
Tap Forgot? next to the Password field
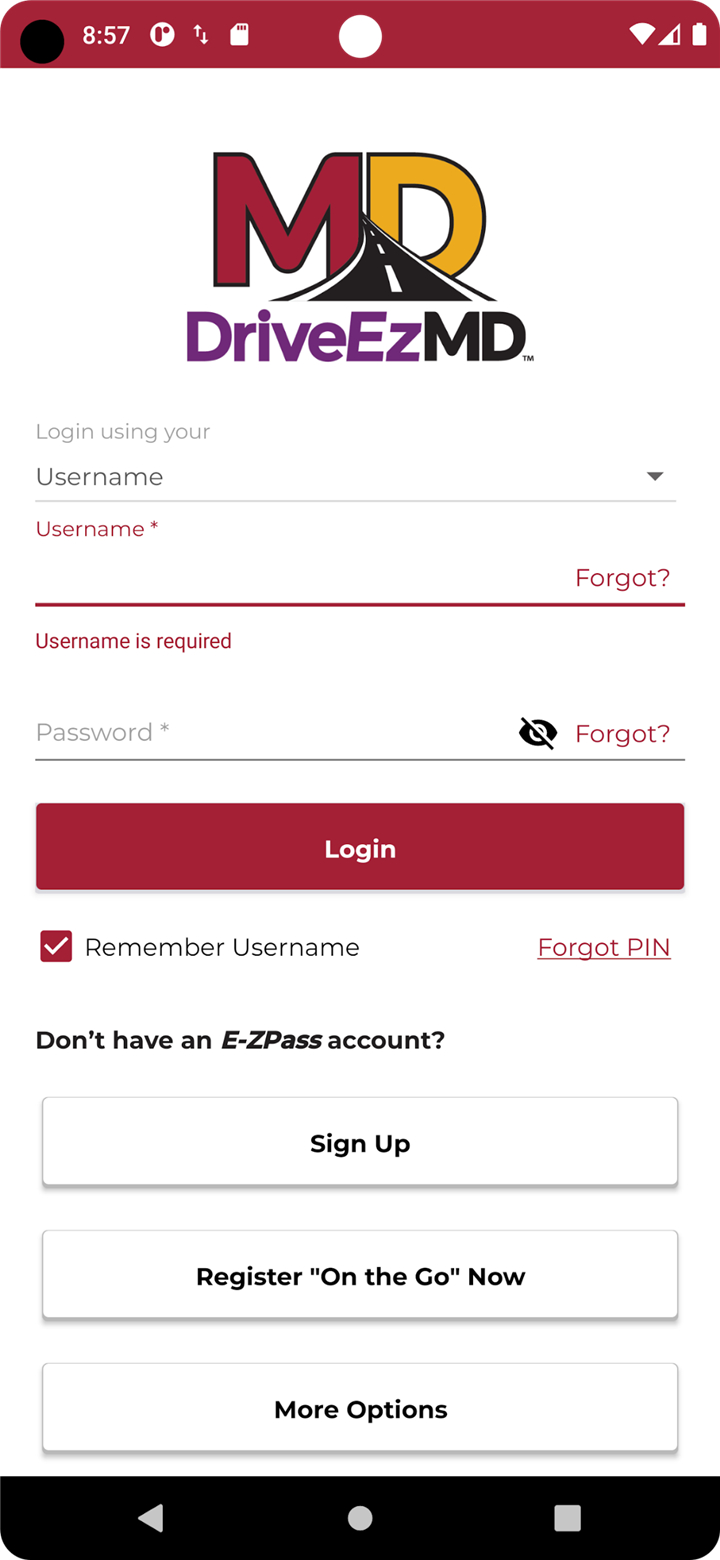(x=622, y=734)
